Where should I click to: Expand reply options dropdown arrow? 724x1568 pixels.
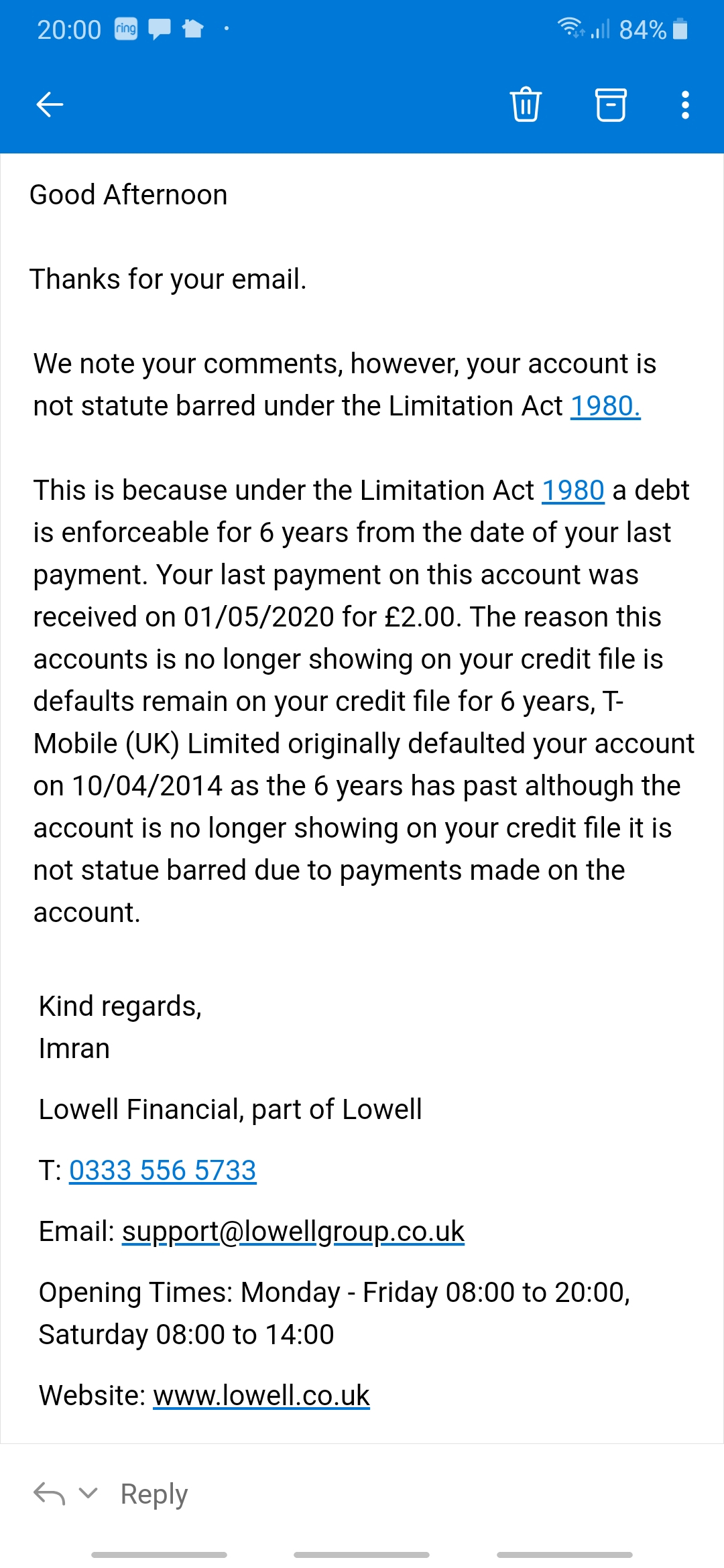click(88, 1492)
